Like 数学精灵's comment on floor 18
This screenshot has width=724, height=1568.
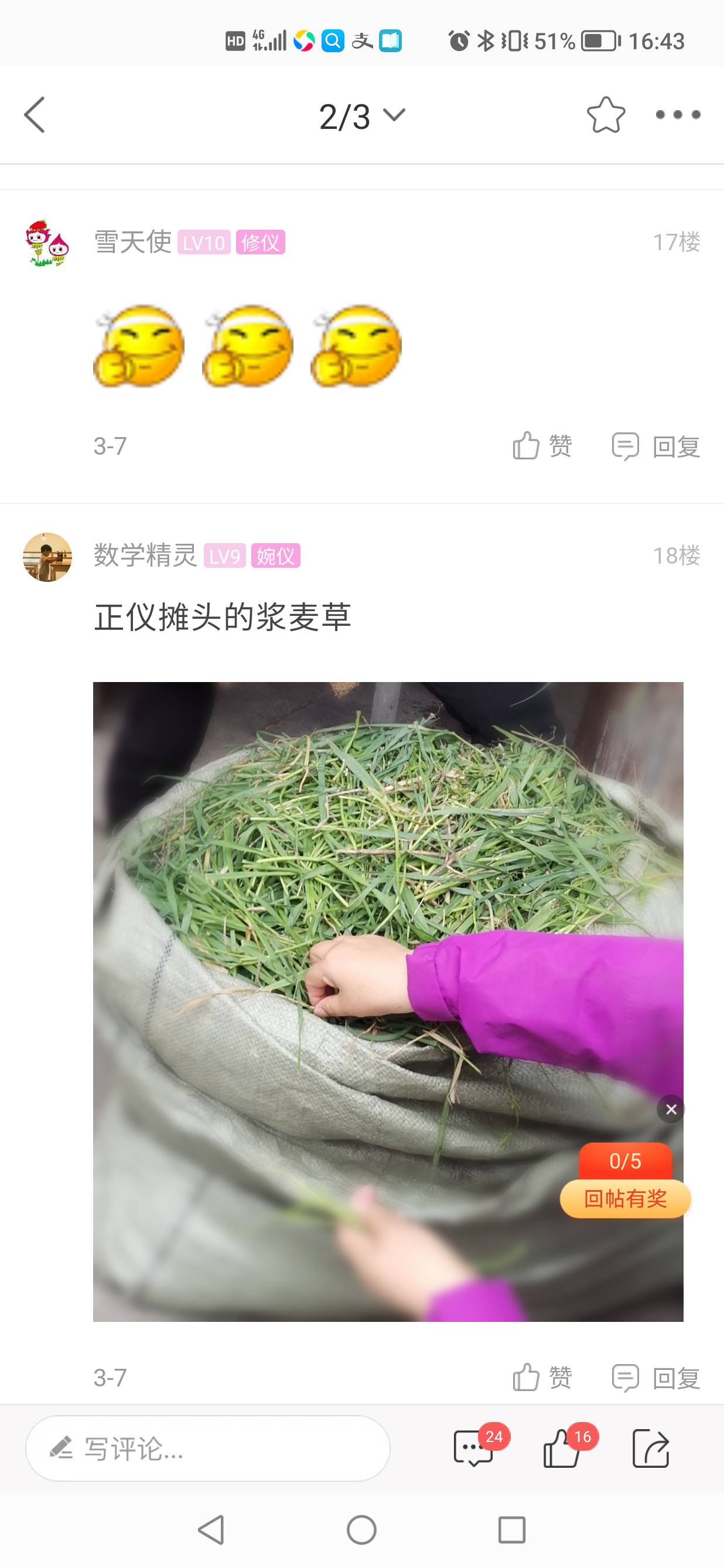tap(542, 1378)
